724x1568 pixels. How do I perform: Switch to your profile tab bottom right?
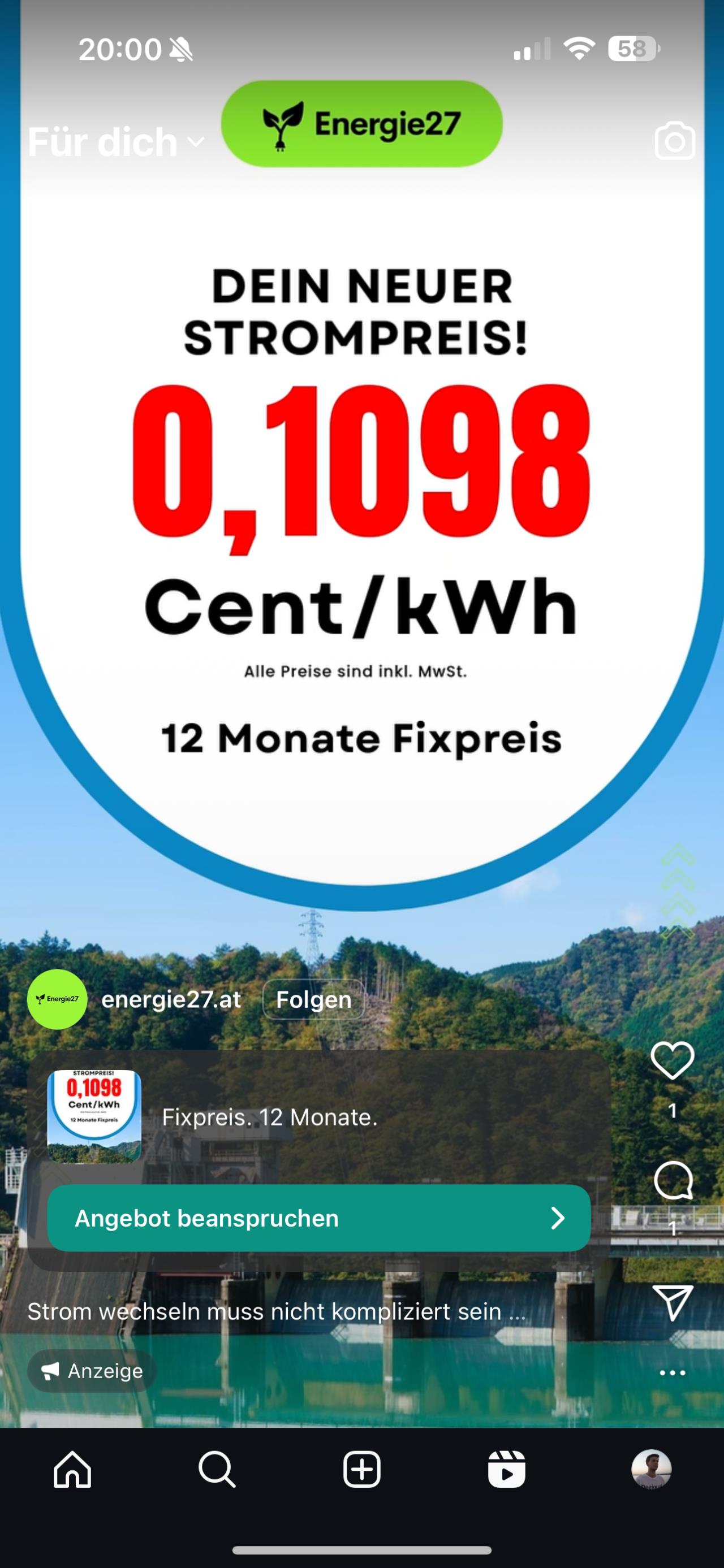[652, 1470]
